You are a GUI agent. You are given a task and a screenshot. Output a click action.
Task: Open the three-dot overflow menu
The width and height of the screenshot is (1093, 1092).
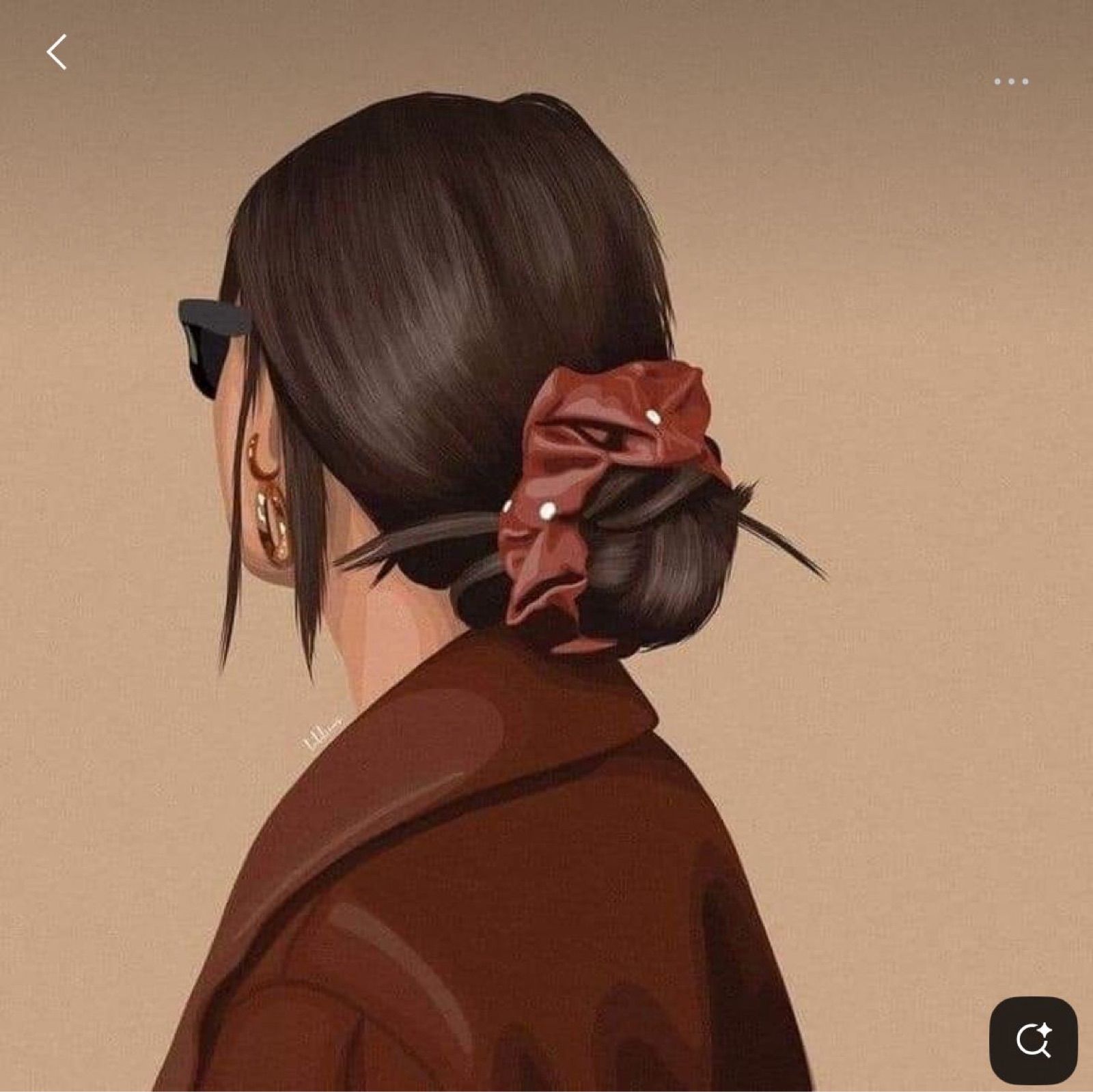coord(1010,81)
